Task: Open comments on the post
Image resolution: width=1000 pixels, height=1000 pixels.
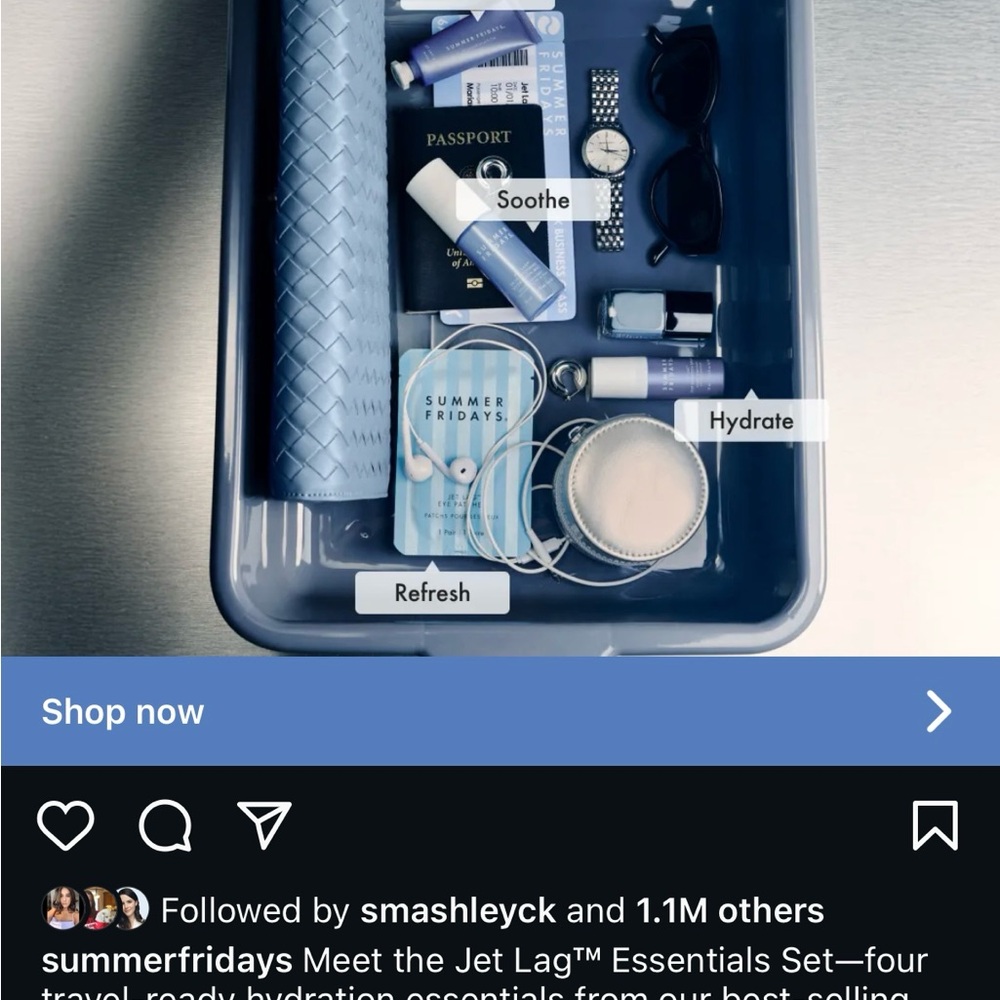Action: [x=165, y=826]
